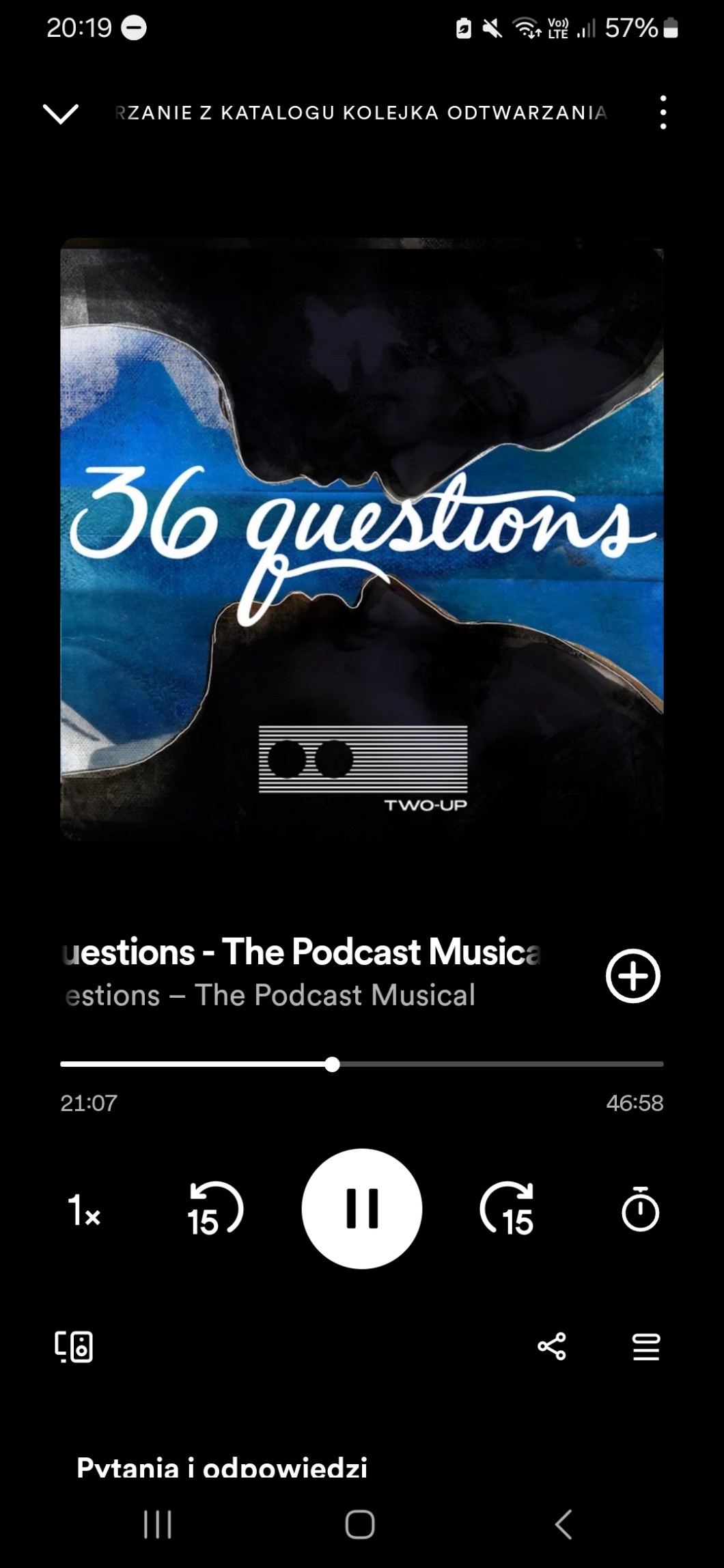Viewport: 724px width, 1568px height.
Task: Open the play queue
Action: click(645, 1347)
